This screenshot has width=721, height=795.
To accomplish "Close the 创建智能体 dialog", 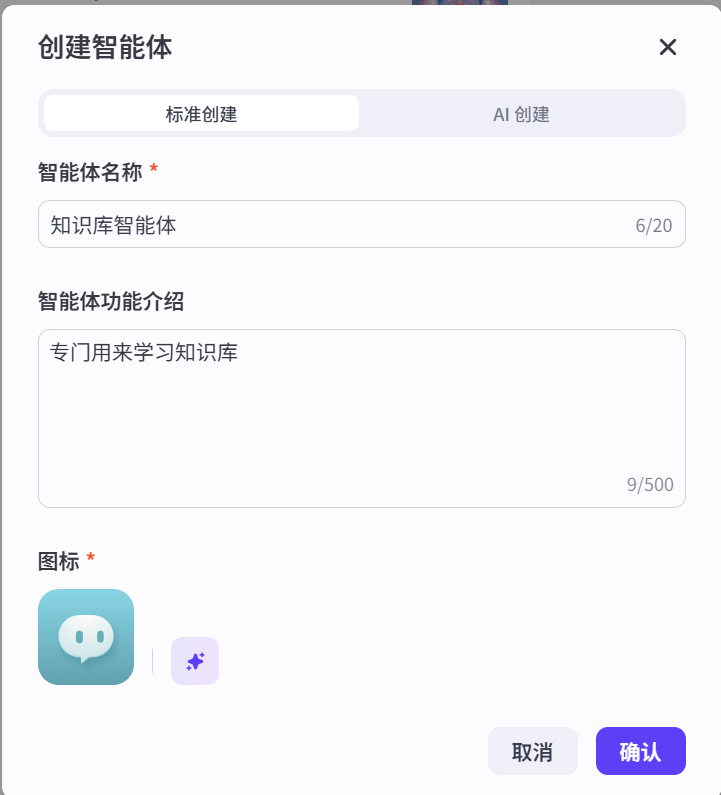I will [x=667, y=47].
